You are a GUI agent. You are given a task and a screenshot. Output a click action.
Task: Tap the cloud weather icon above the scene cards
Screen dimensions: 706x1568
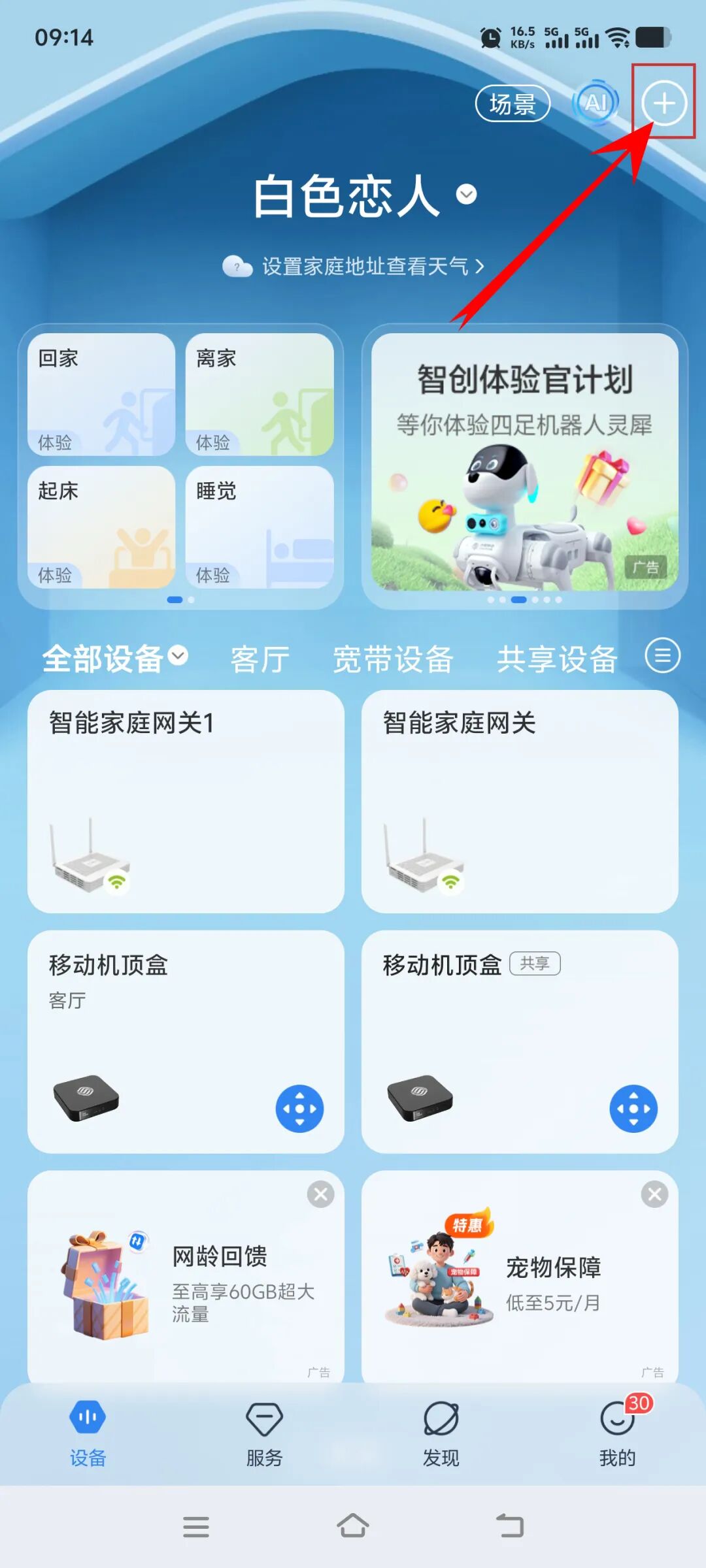(235, 265)
